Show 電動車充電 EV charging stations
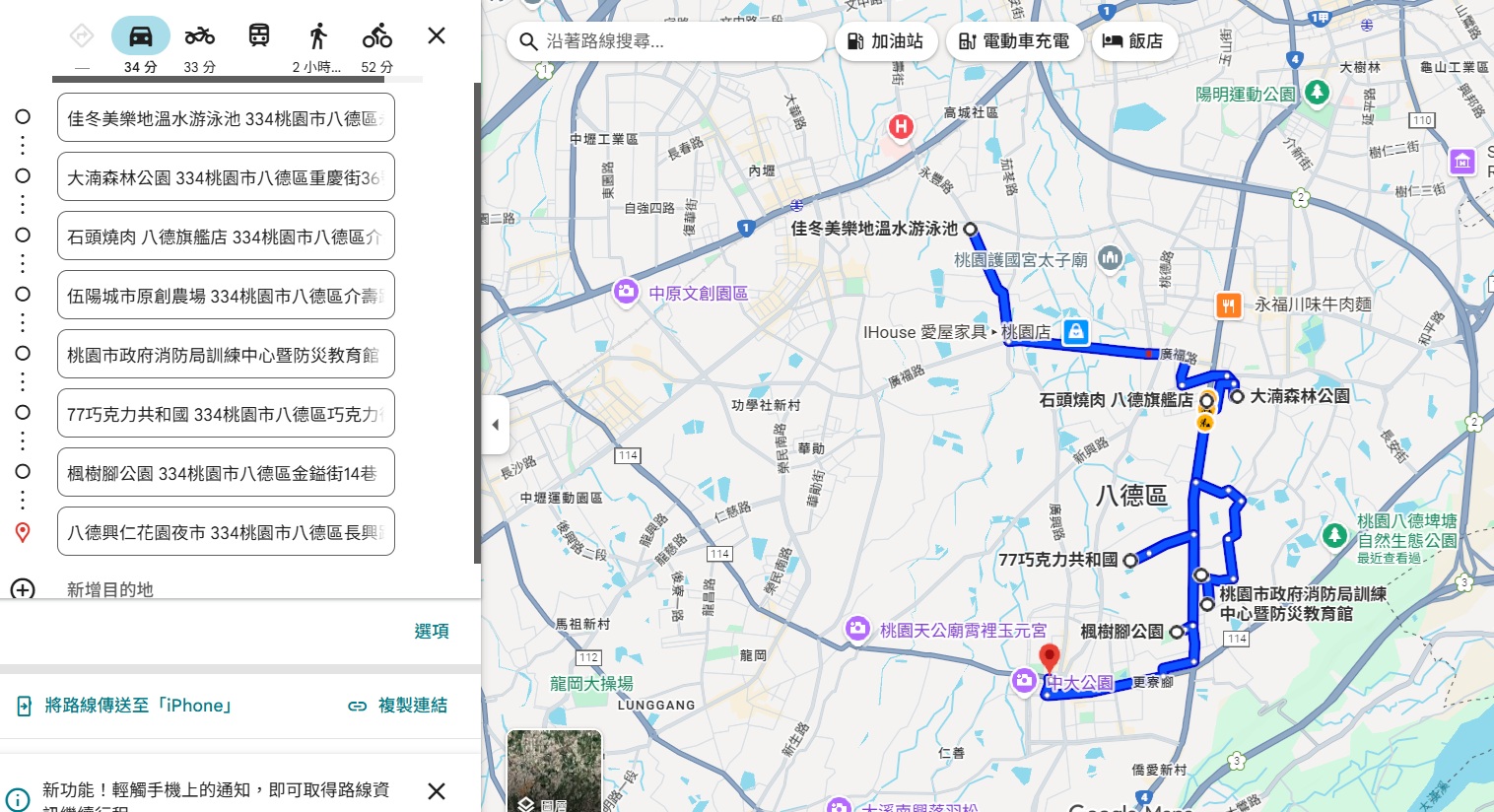 pyautogui.click(x=1014, y=41)
